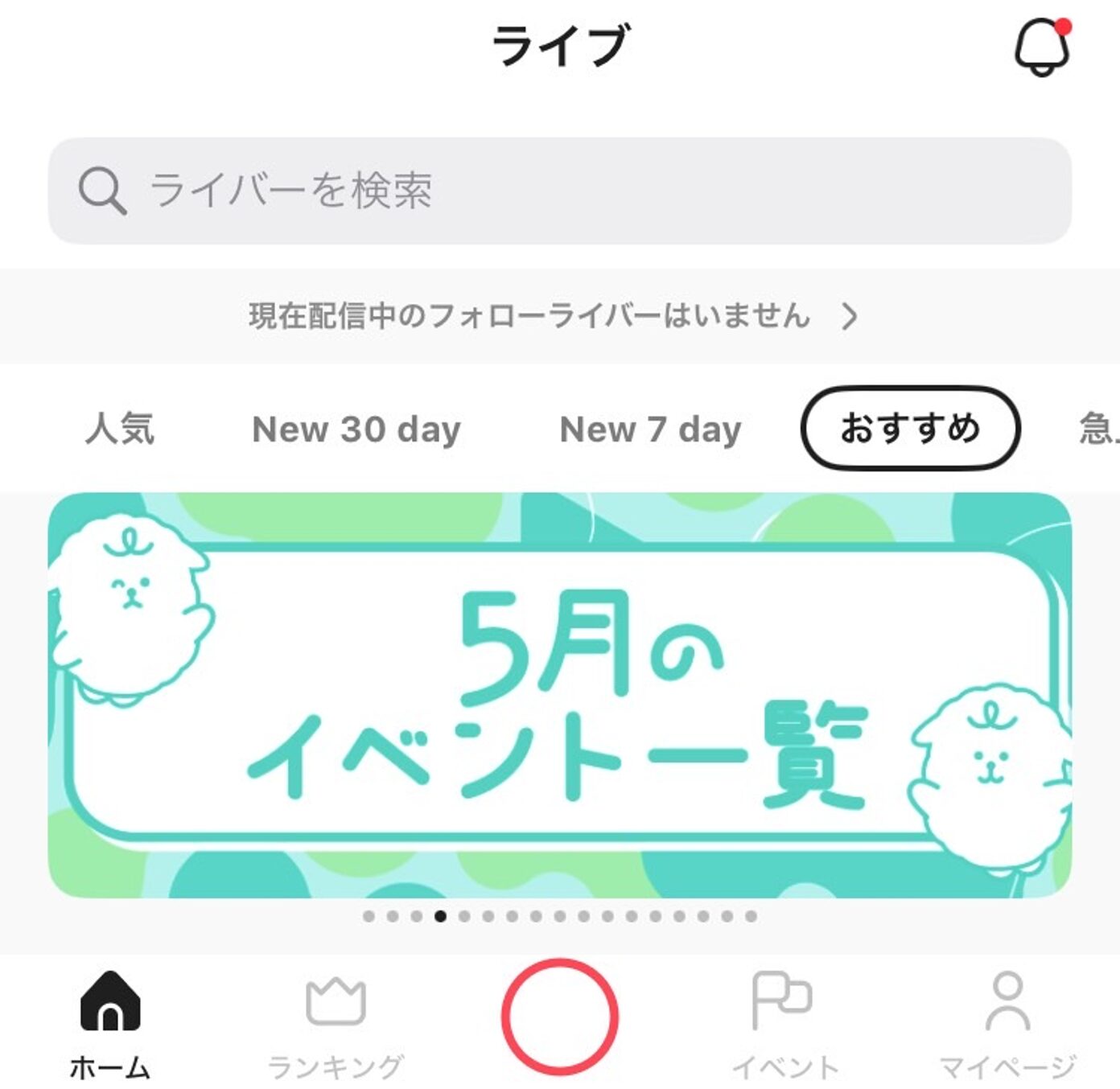
Task: Start a live stream with the red circle button
Action: [x=560, y=1016]
